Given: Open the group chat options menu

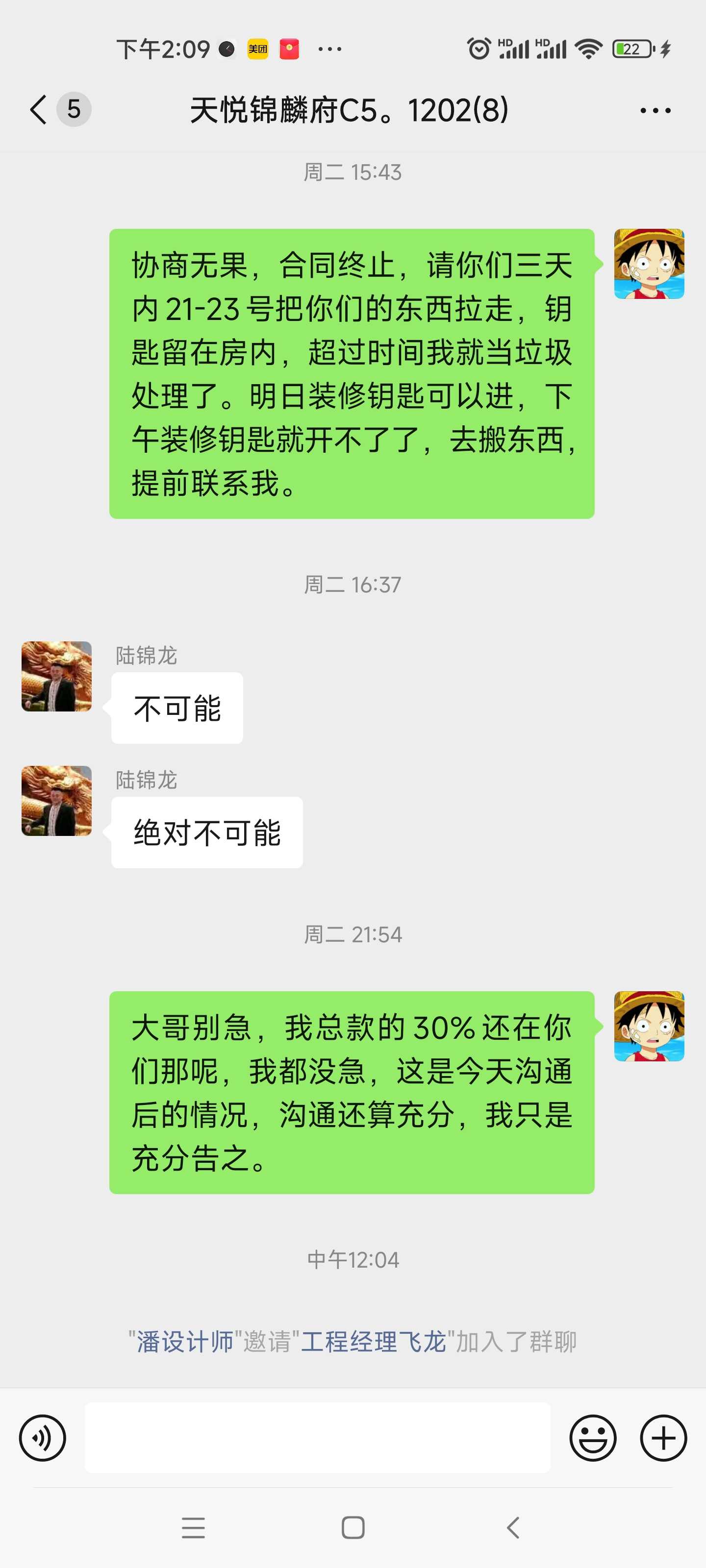Looking at the screenshot, I should 655,110.
